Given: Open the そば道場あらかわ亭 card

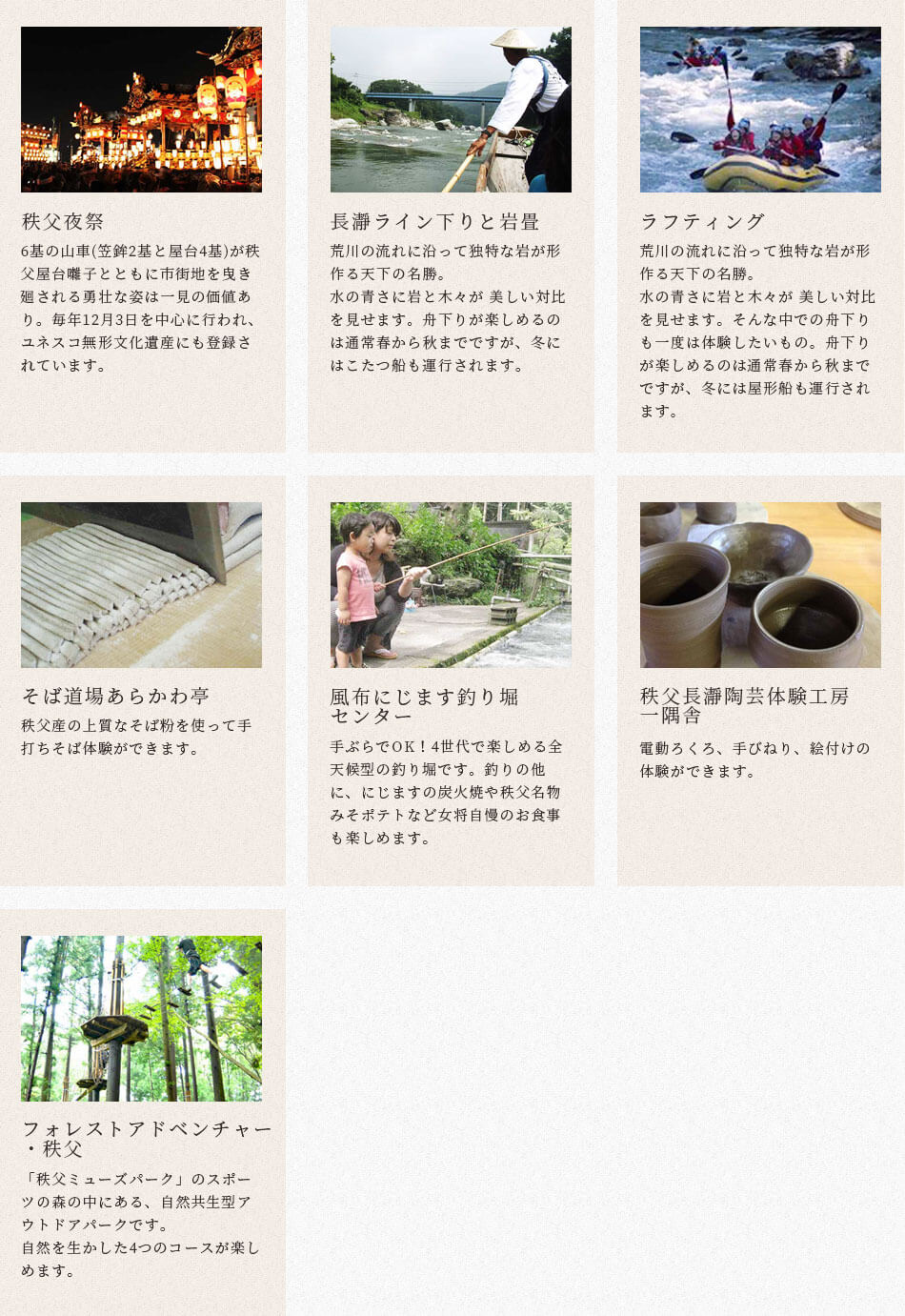Looking at the screenshot, I should tap(141, 584).
